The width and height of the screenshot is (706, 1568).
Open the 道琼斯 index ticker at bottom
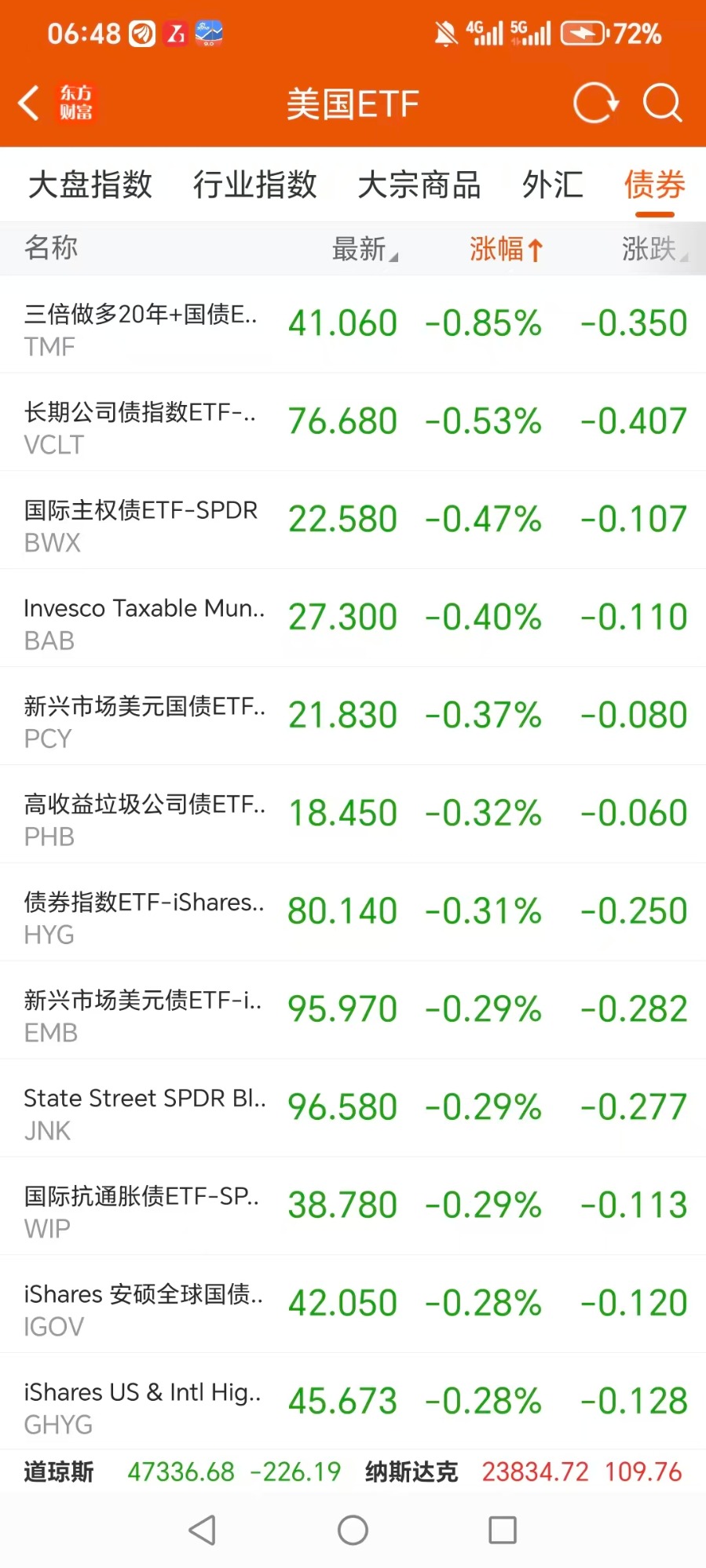coord(182,1472)
